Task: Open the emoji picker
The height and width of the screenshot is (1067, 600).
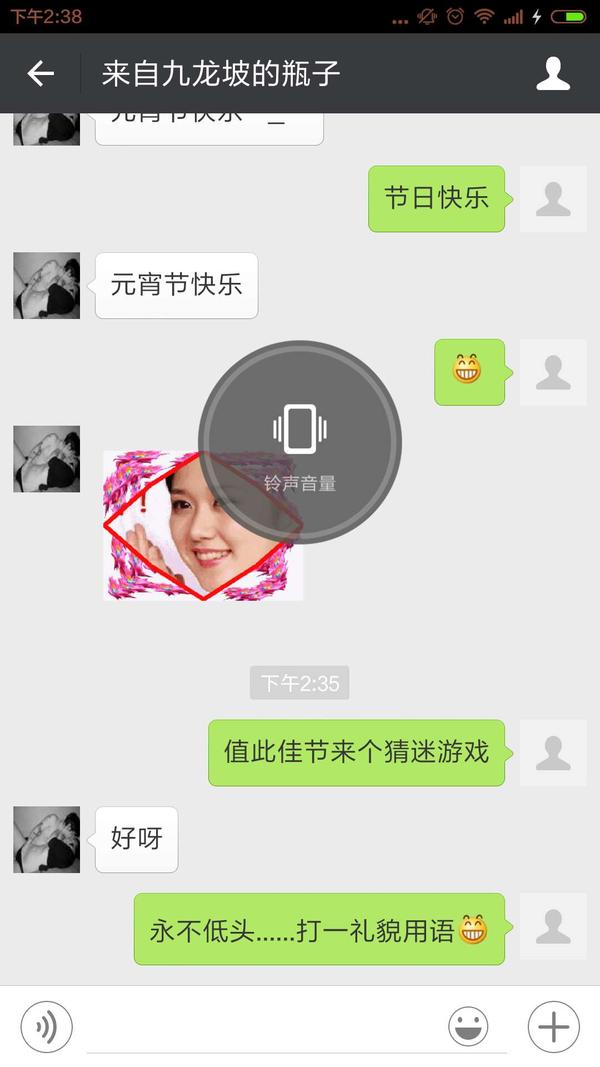Action: 468,1026
